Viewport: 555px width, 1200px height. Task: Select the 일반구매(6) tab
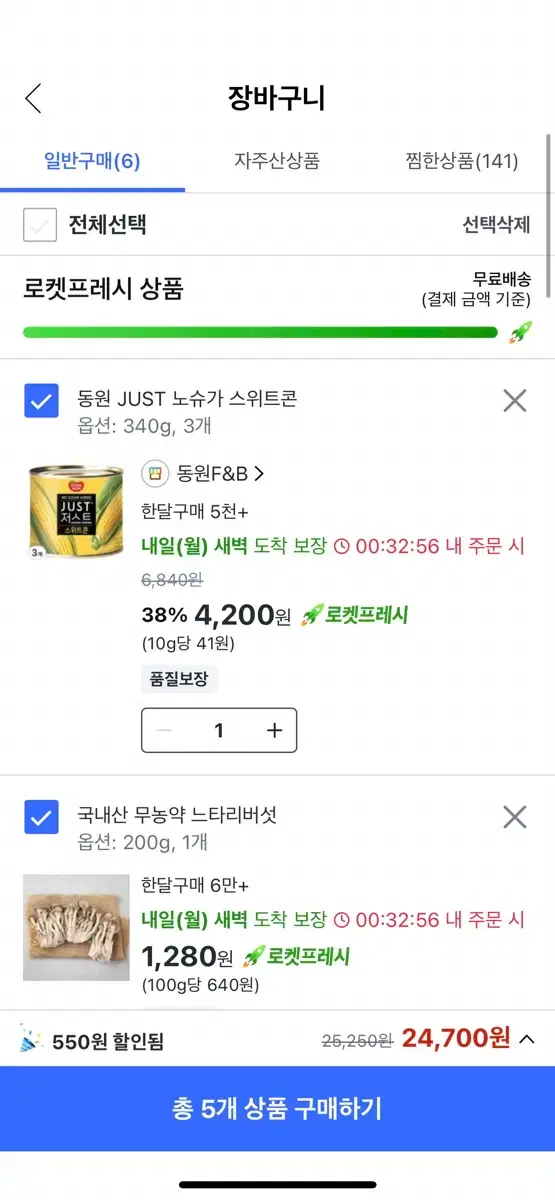[92, 160]
